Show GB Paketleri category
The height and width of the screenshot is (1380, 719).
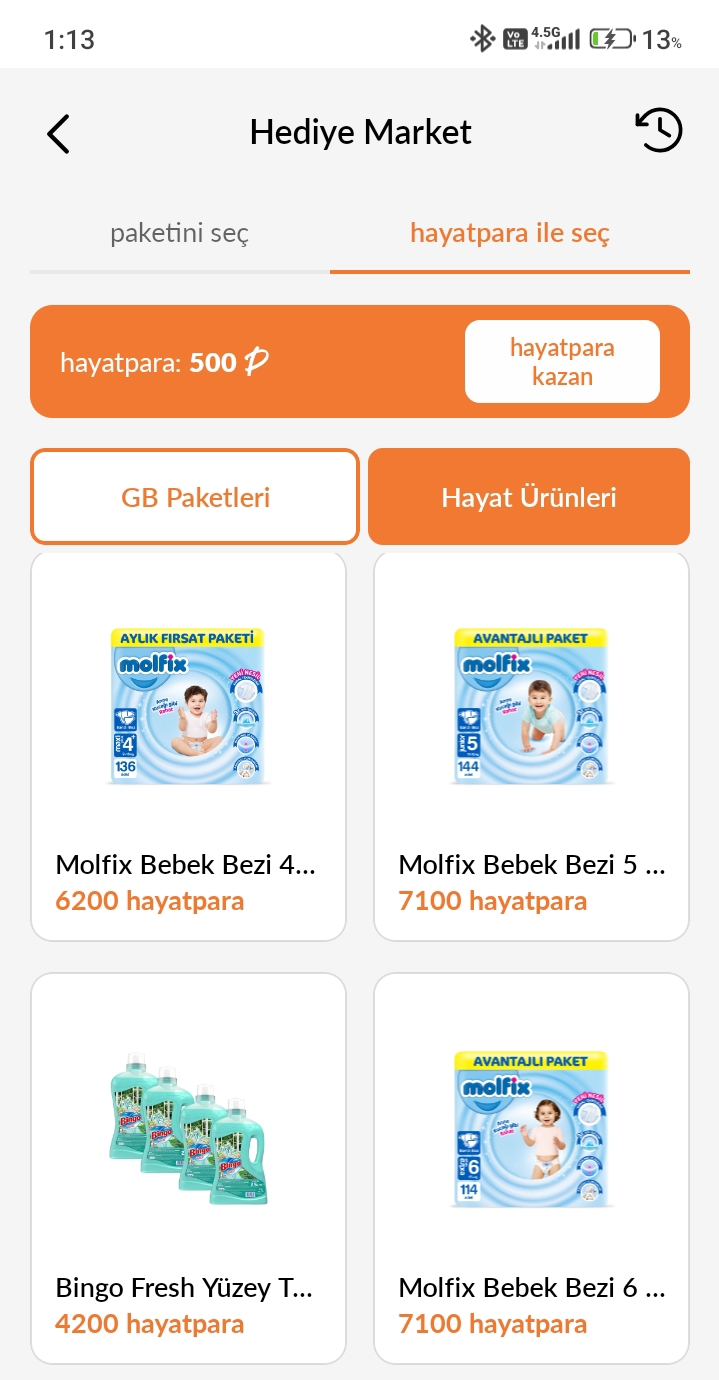(x=195, y=497)
